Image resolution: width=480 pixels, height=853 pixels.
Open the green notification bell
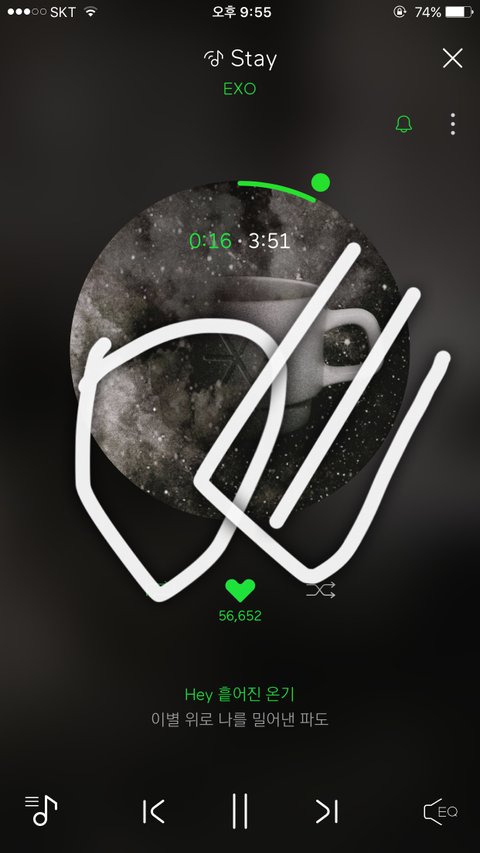pos(403,124)
